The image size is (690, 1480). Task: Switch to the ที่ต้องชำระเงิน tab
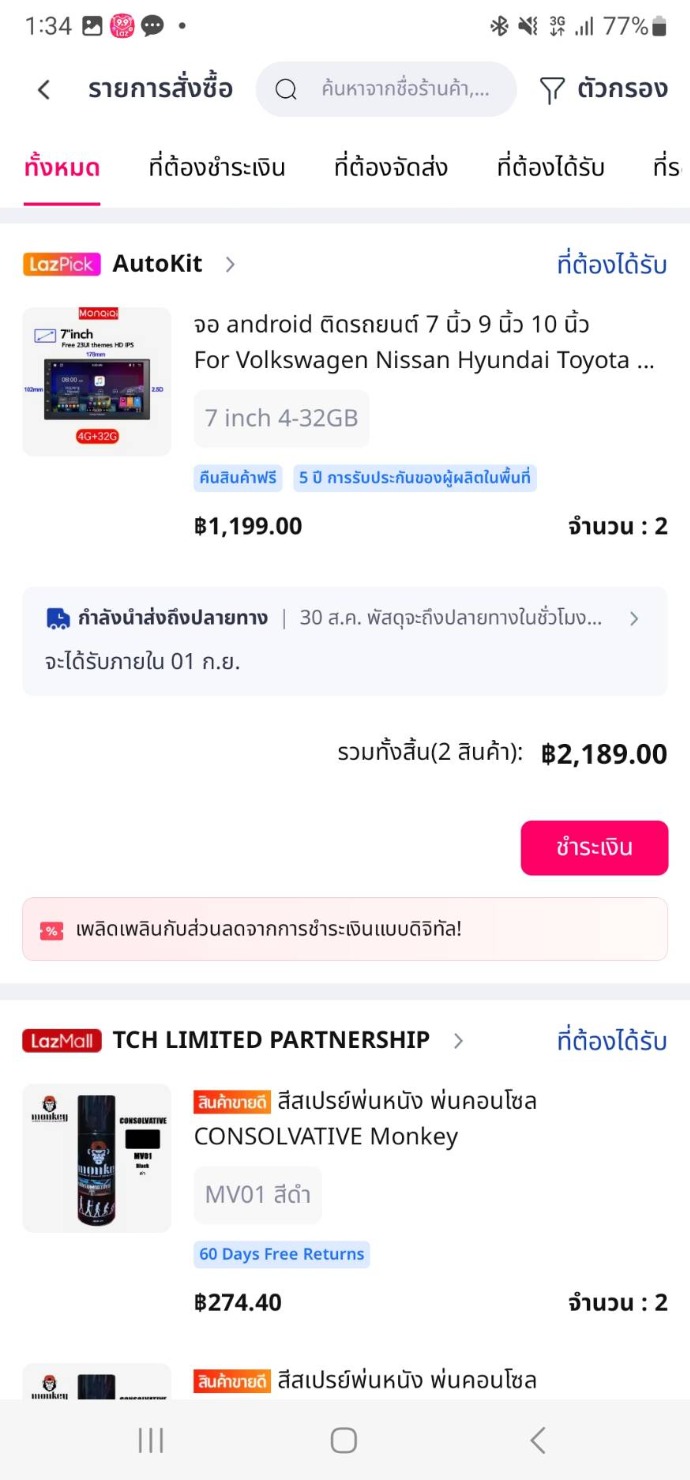click(217, 167)
